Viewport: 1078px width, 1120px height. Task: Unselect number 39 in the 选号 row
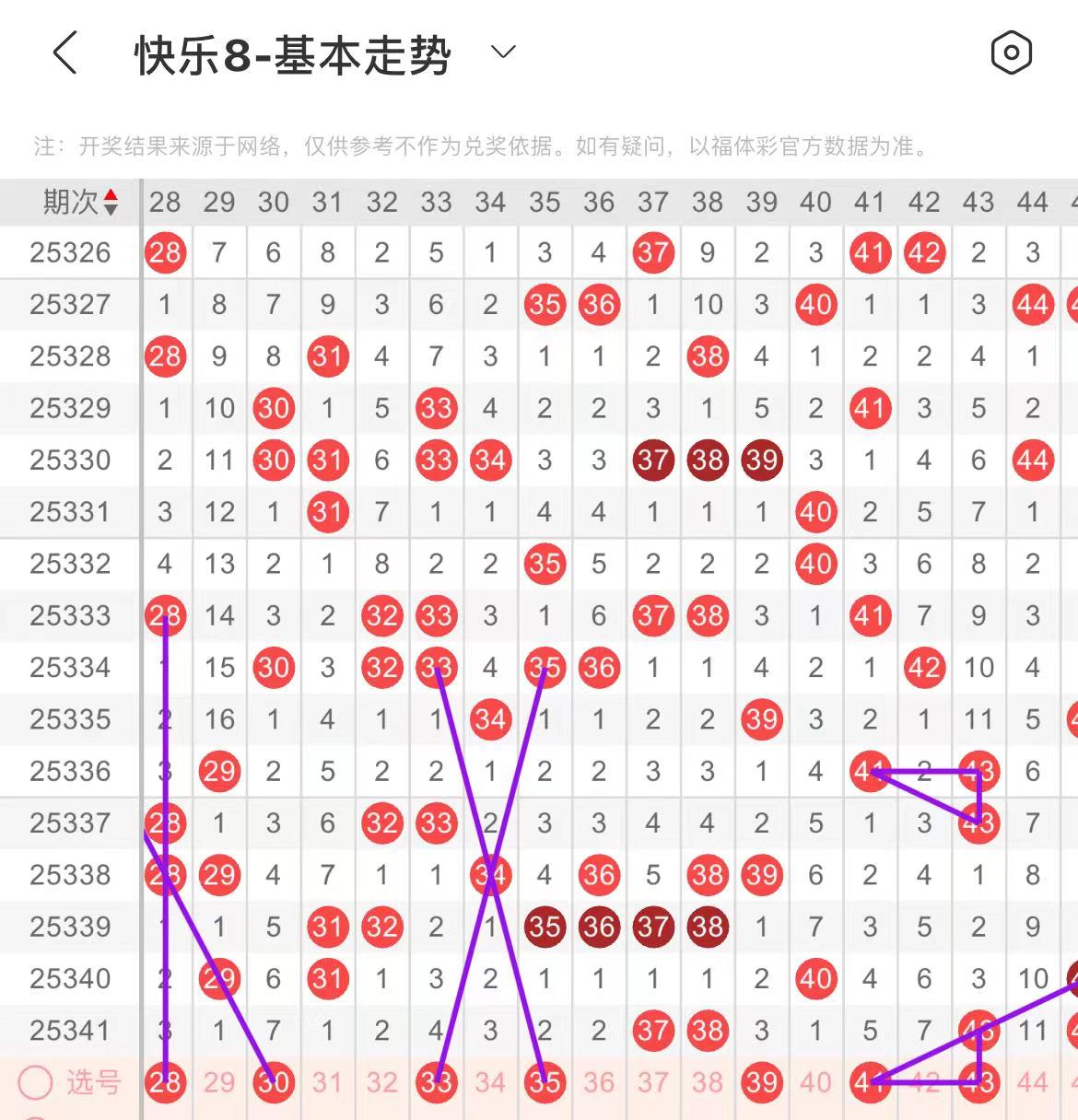(762, 1082)
